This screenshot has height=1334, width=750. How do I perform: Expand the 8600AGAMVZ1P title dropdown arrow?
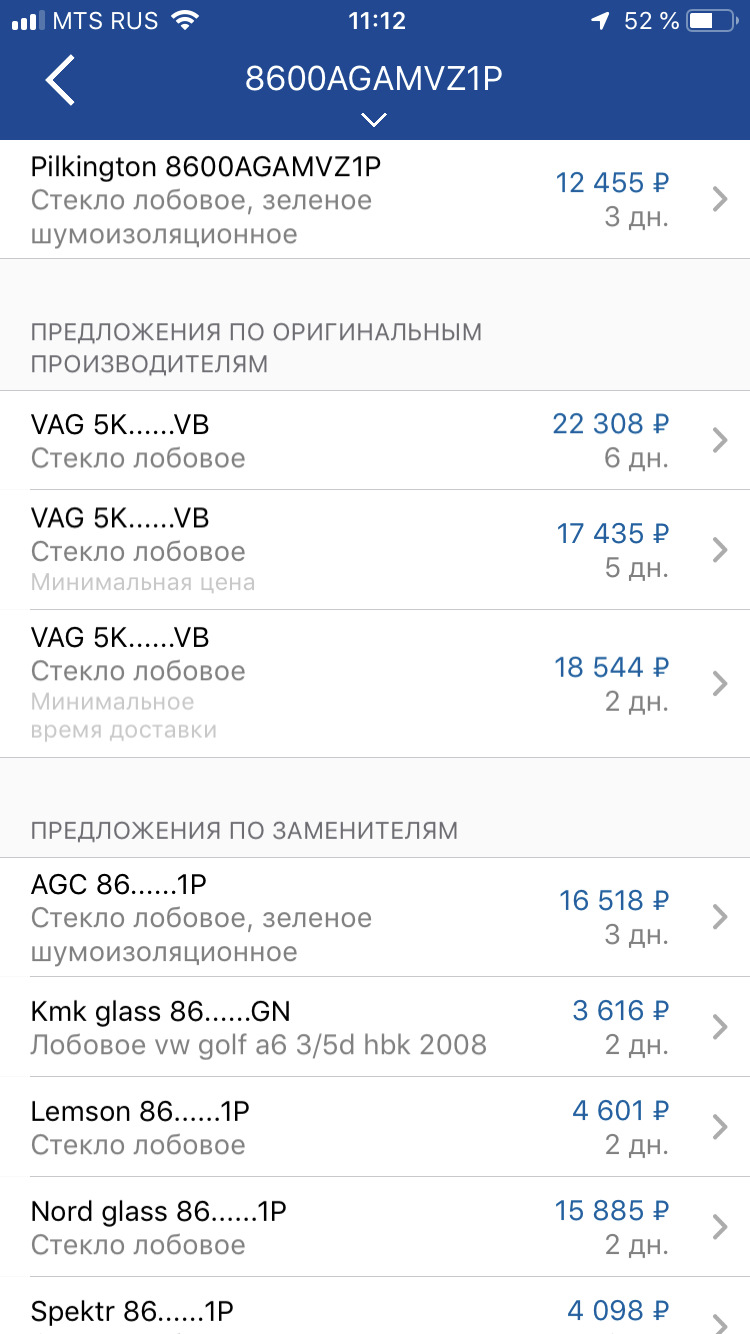pyautogui.click(x=373, y=119)
